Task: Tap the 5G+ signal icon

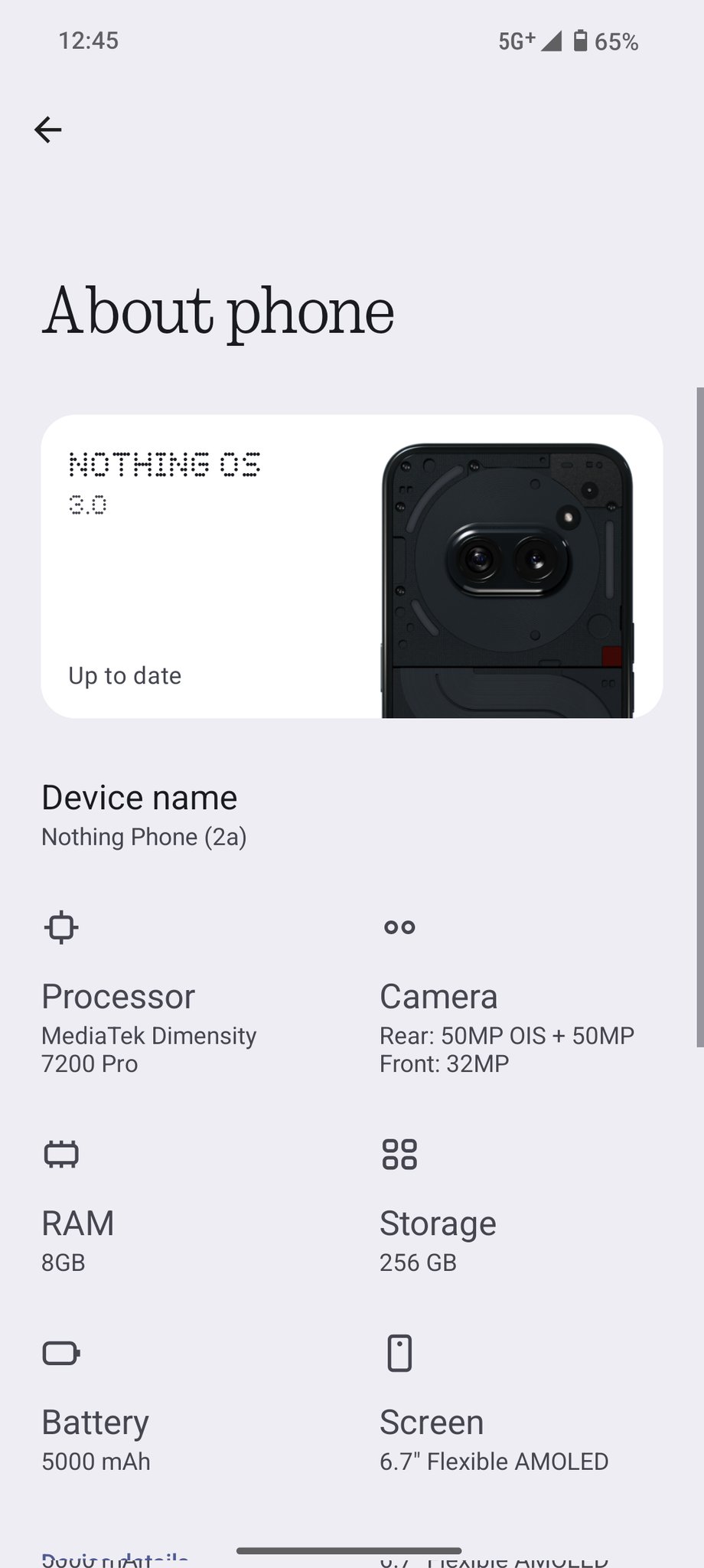Action: point(518,42)
